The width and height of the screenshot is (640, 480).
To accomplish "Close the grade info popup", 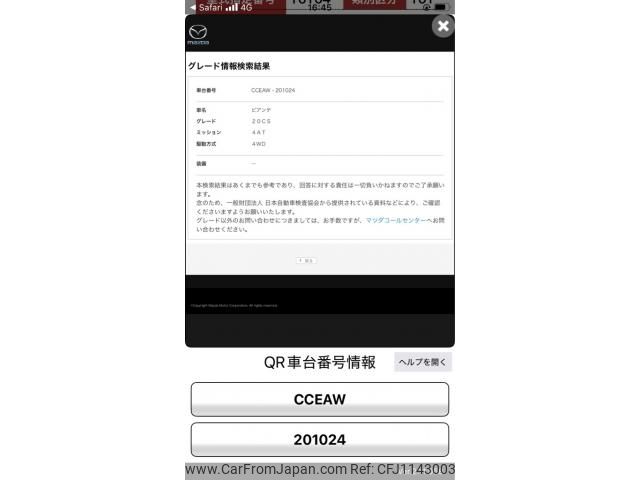I will pos(443,26).
